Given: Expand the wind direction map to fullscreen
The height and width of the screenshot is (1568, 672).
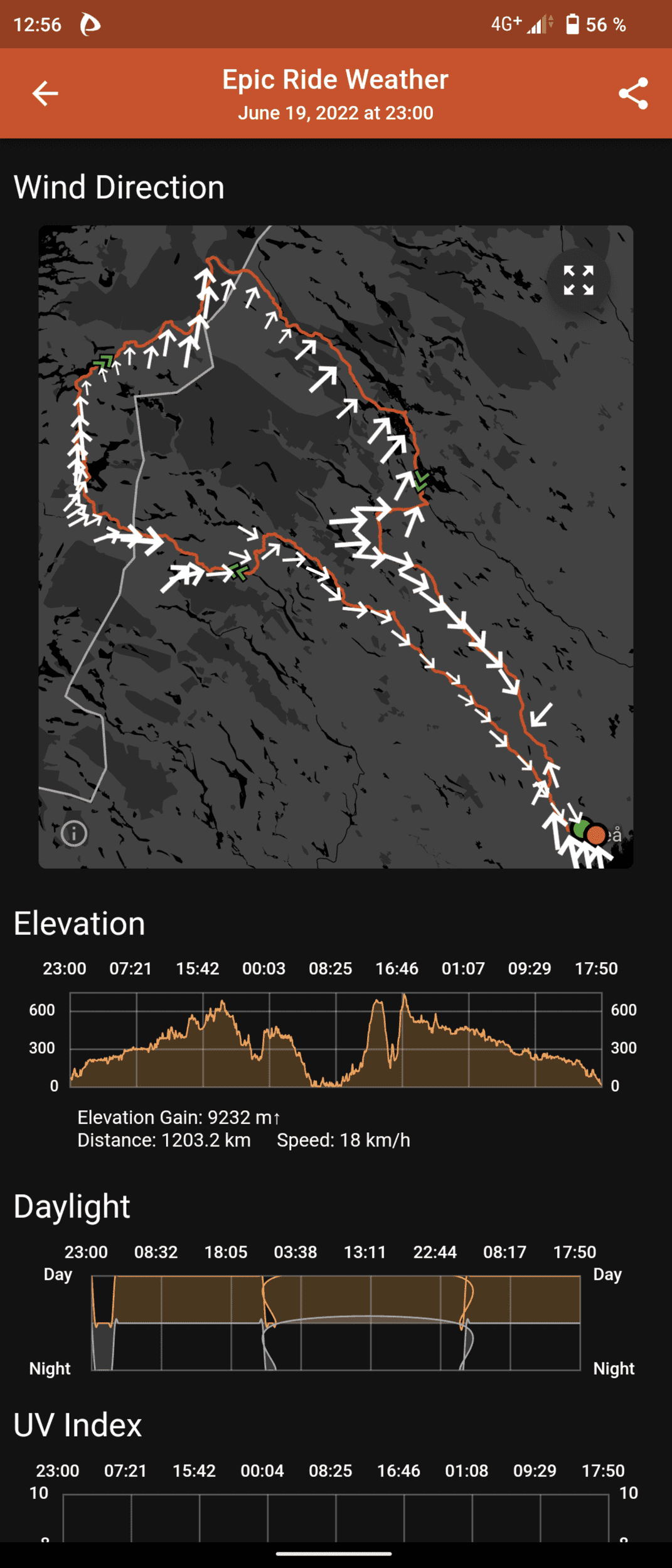Looking at the screenshot, I should (578, 280).
